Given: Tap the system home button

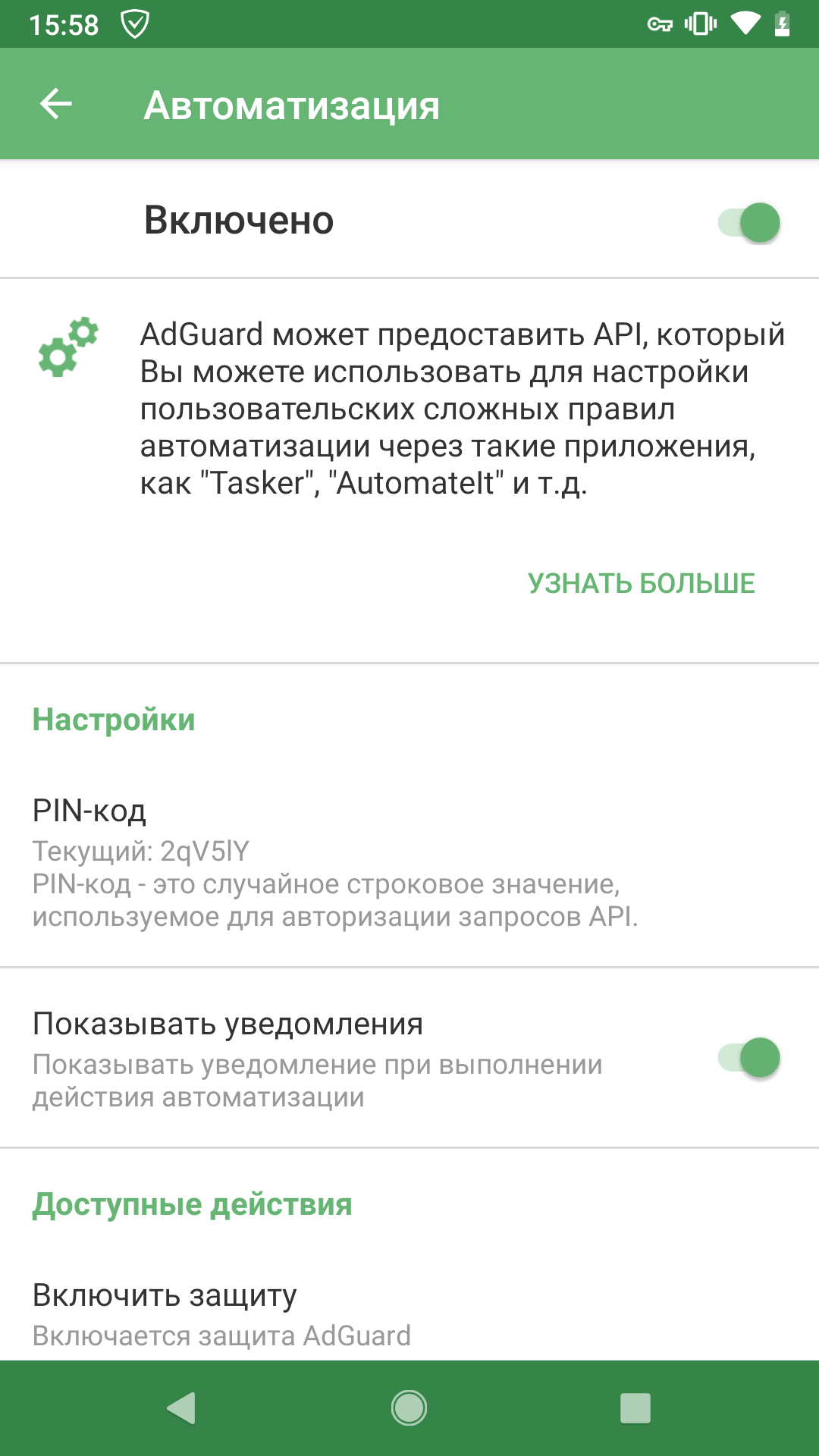Looking at the screenshot, I should [409, 1408].
